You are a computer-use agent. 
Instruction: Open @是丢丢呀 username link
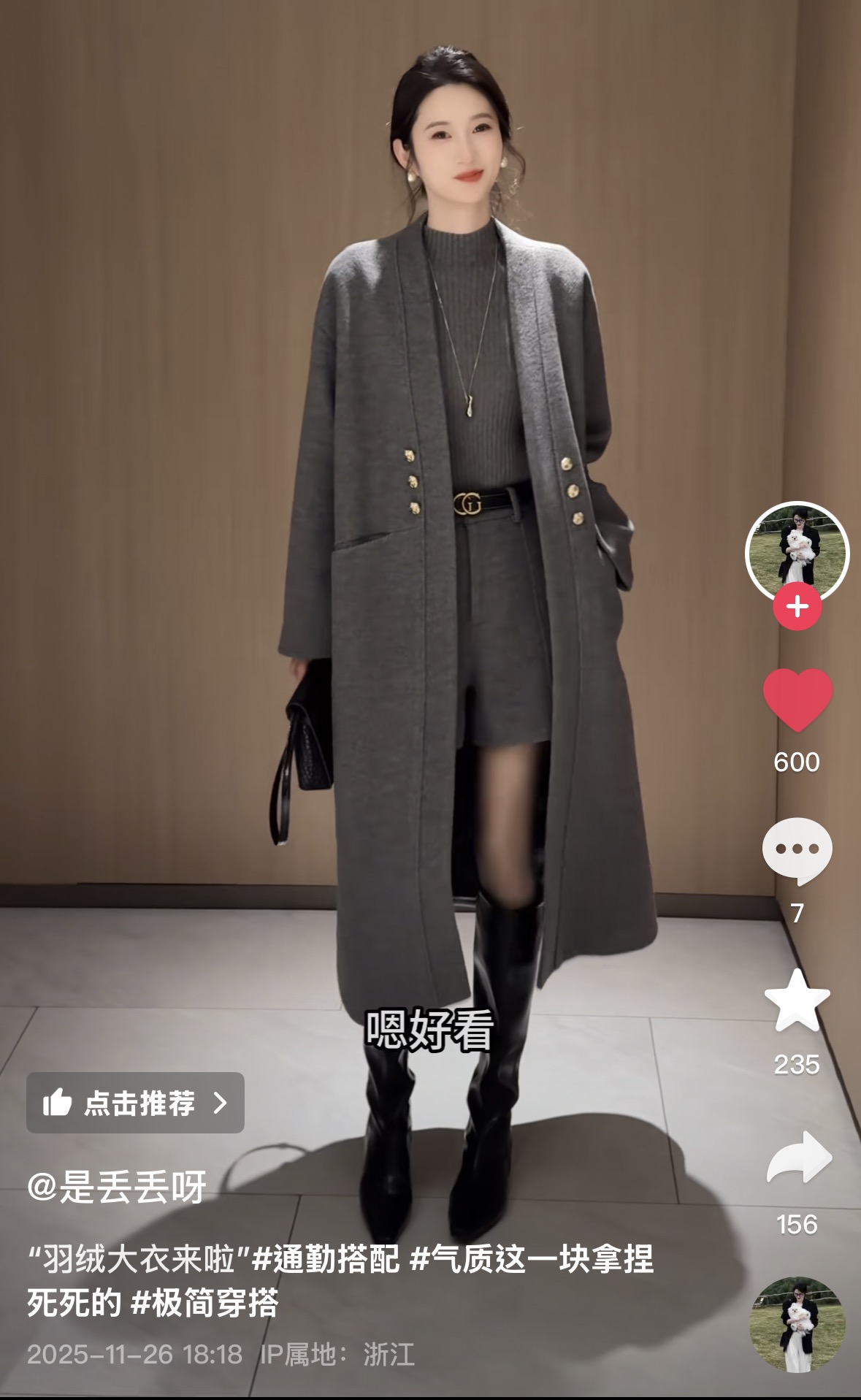[117, 1187]
